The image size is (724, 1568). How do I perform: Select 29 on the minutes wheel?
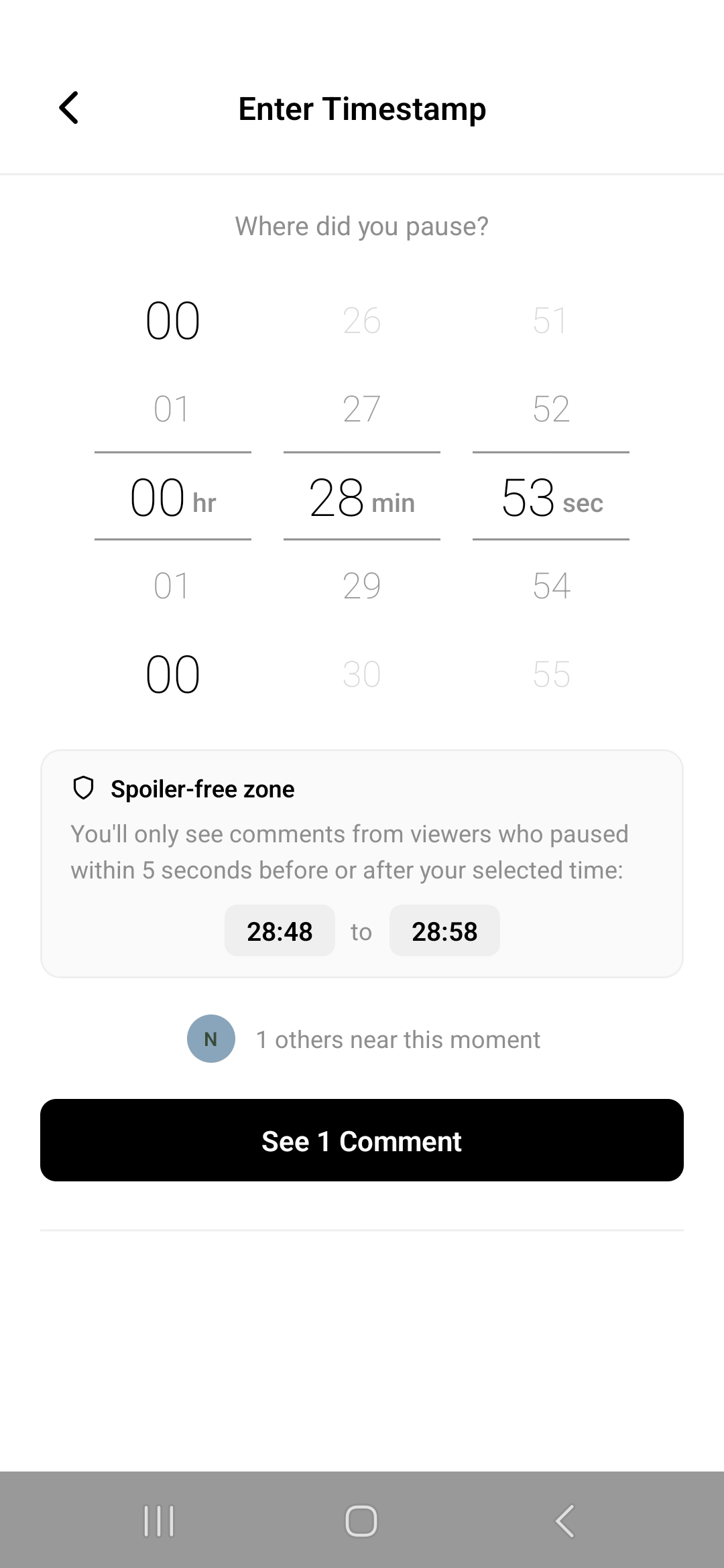(x=361, y=585)
